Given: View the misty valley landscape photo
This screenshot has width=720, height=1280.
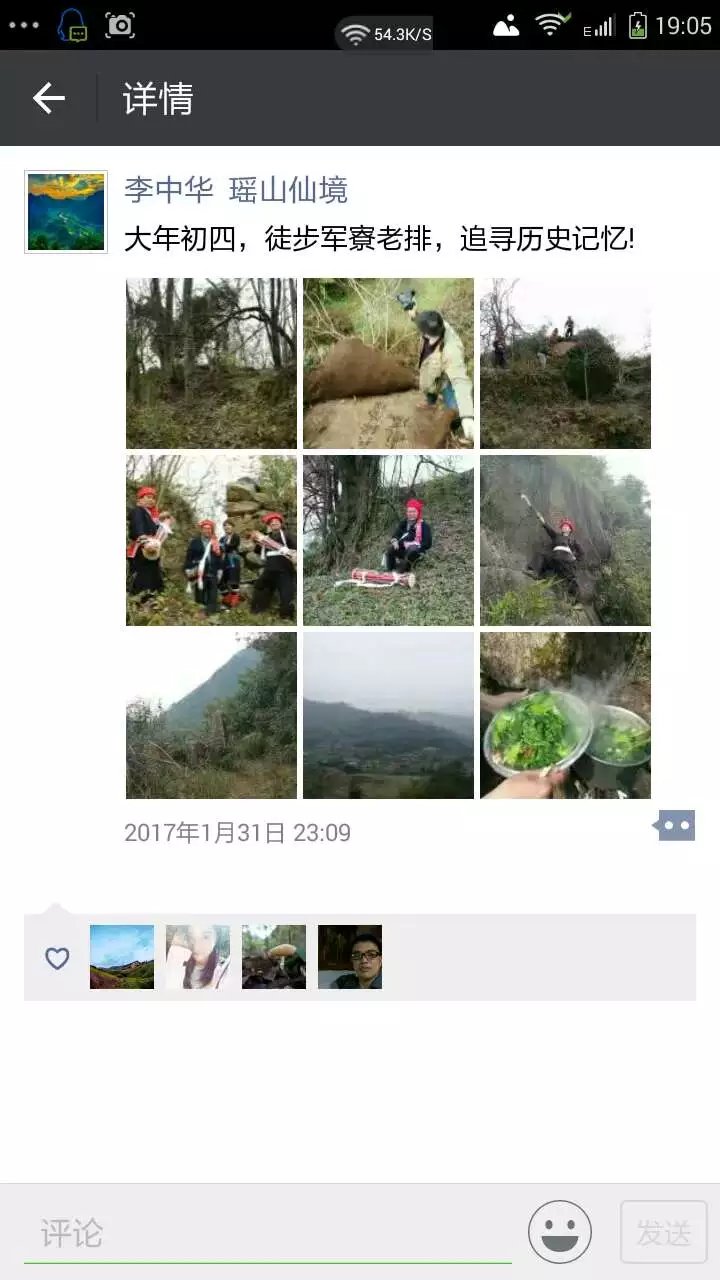Looking at the screenshot, I should coord(388,716).
